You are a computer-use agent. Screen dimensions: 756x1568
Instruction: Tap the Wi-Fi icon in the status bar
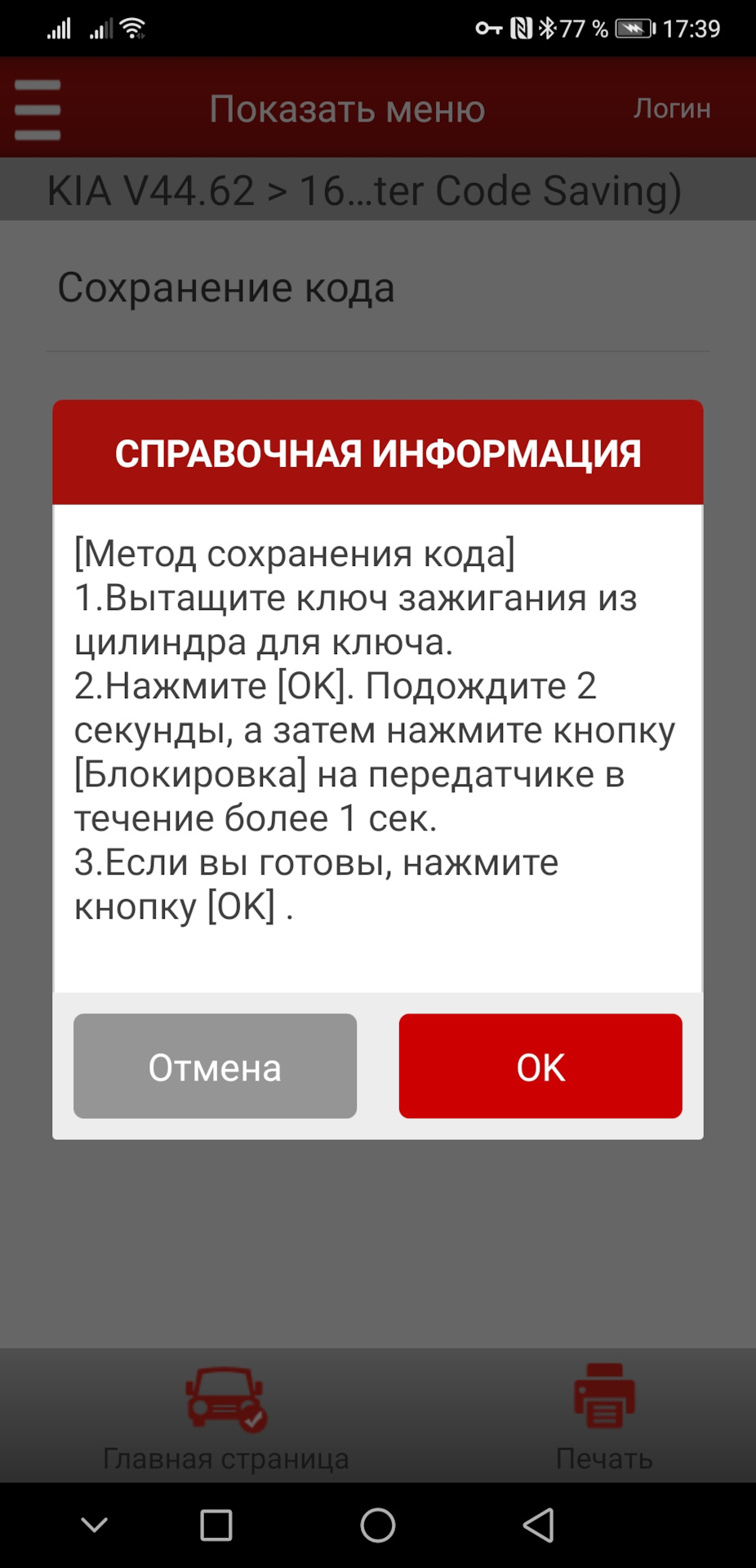pos(133,27)
